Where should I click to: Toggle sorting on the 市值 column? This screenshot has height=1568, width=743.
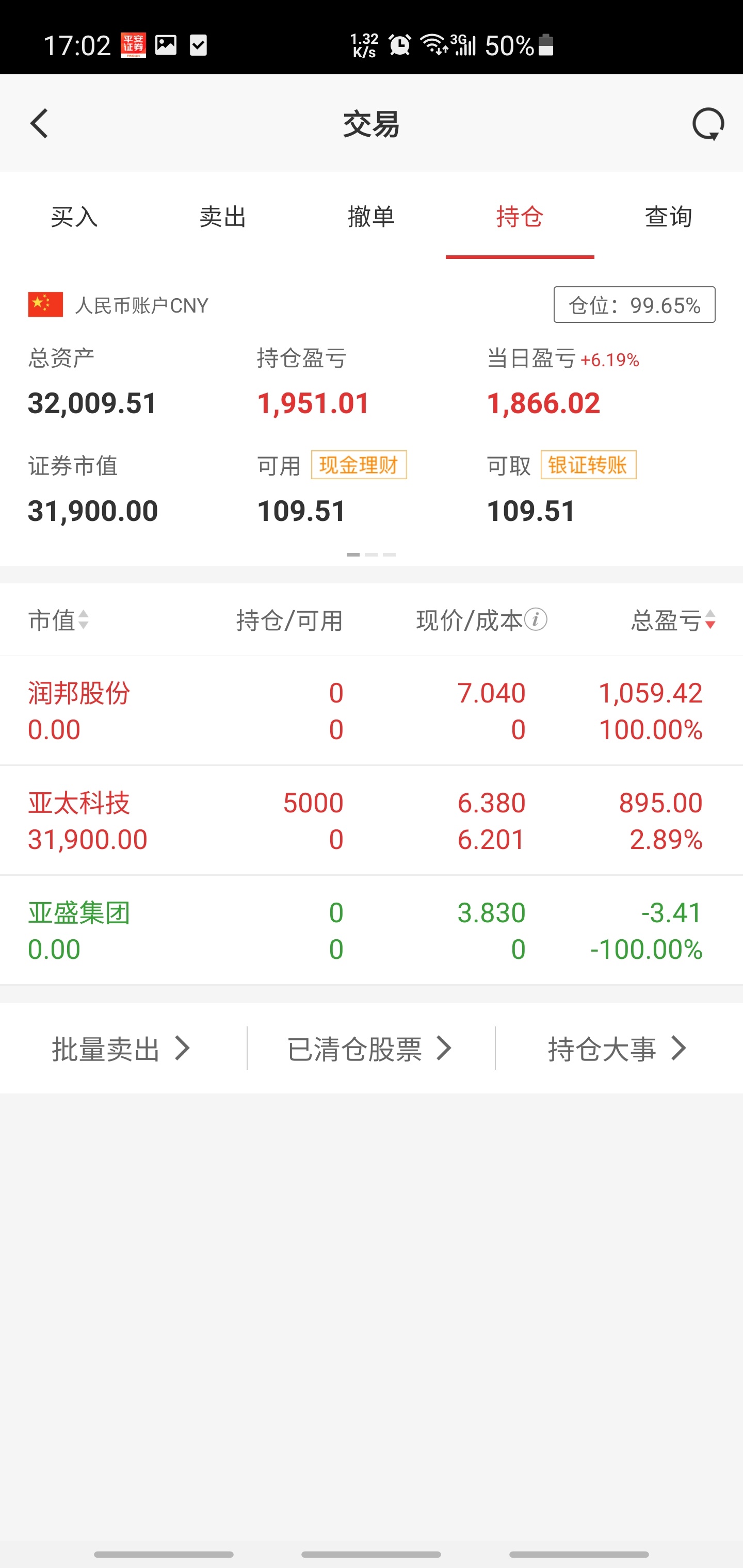click(x=59, y=620)
